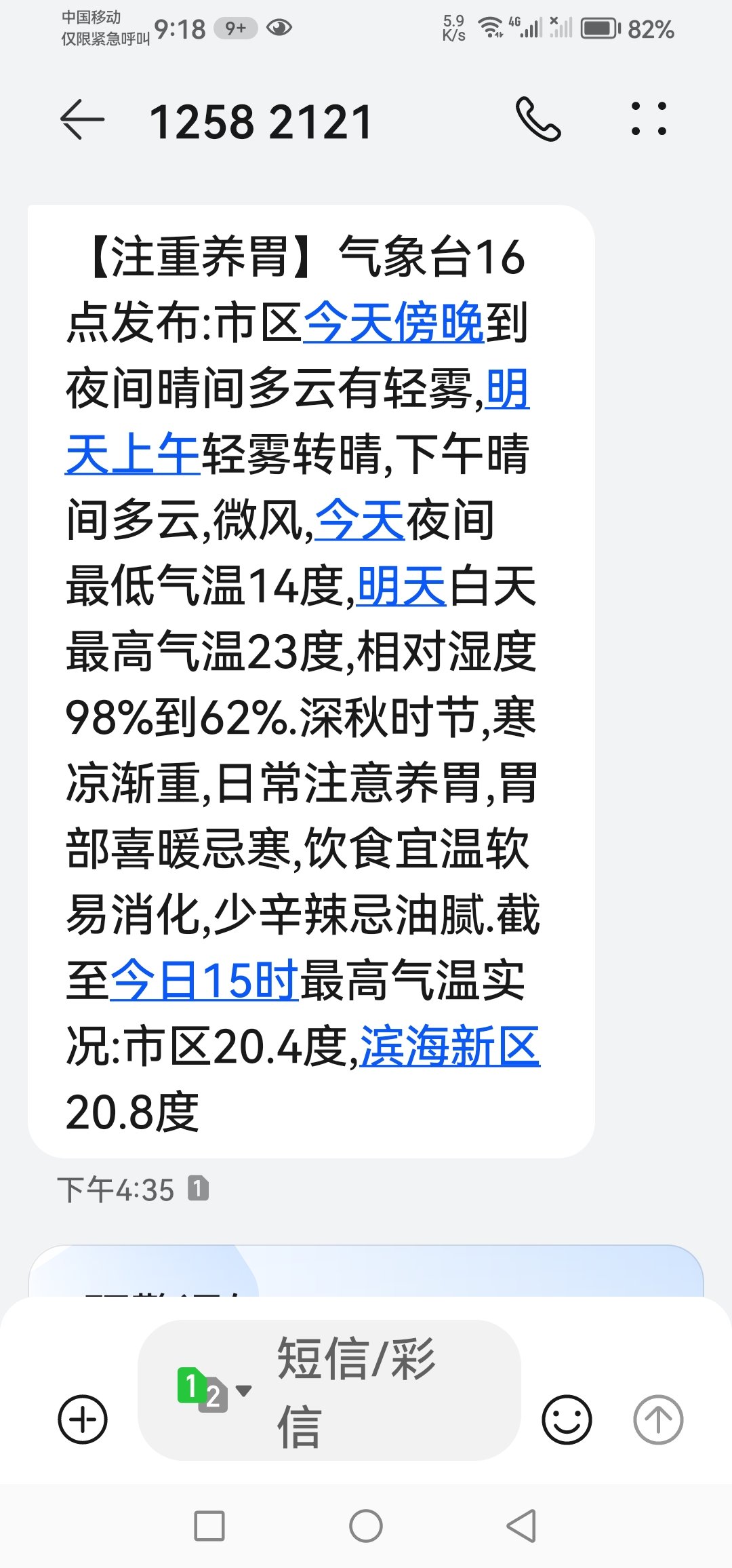The image size is (732, 1568).
Task: Open the plus attachment menu
Action: 83,1419
